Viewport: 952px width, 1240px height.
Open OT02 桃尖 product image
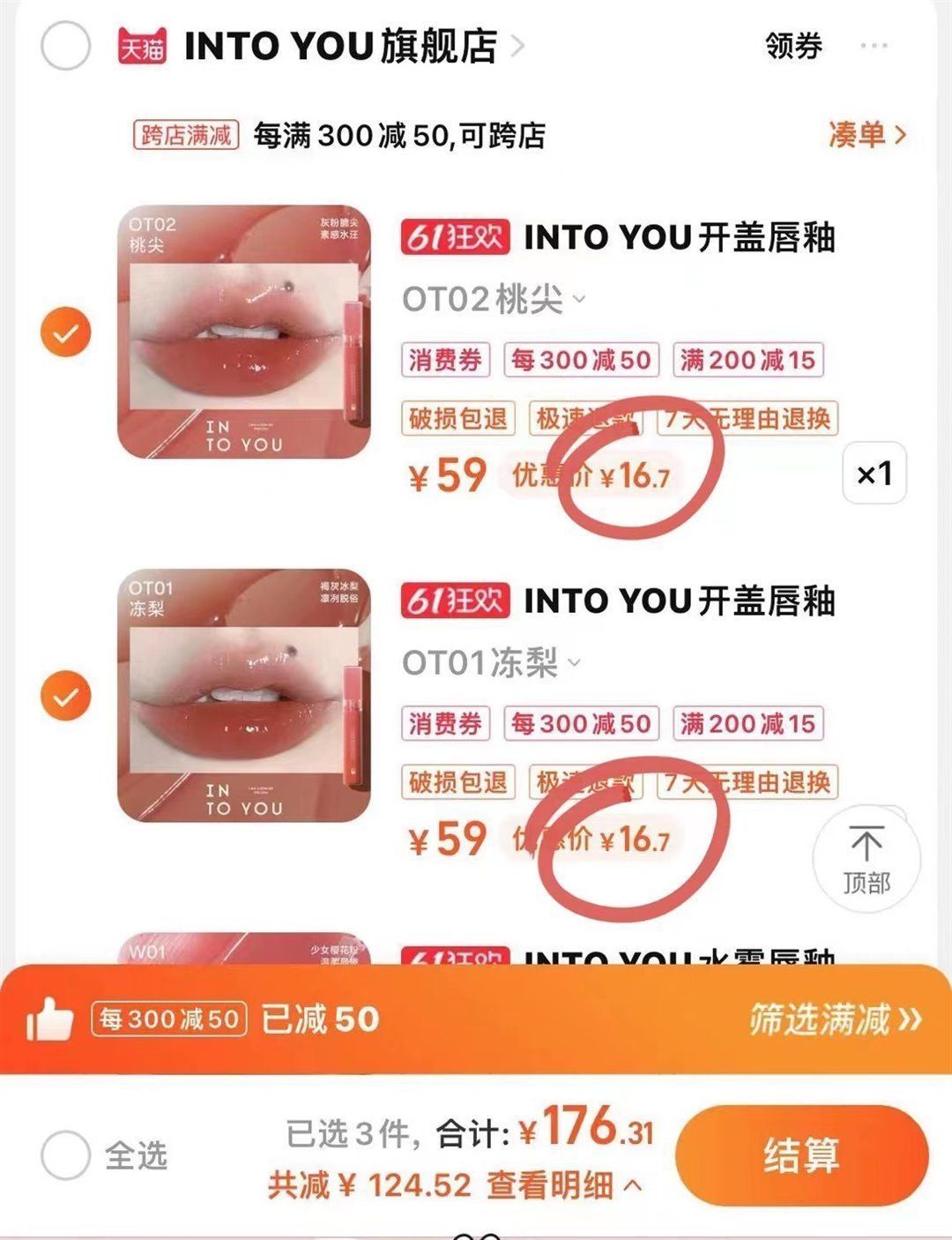click(244, 333)
